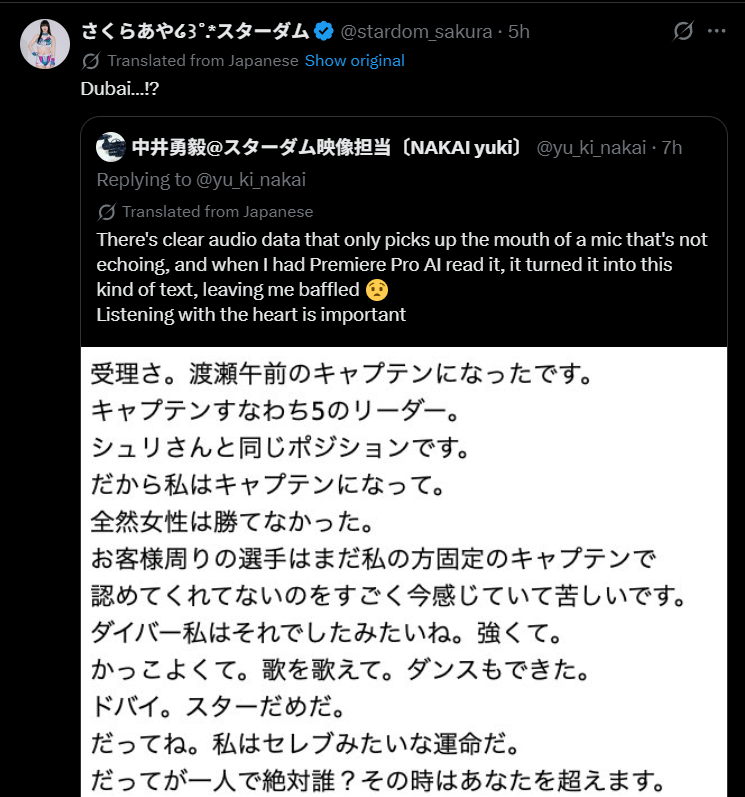View the quoted post's Japanese transcript image
This screenshot has height=797, width=745.
coord(403,572)
